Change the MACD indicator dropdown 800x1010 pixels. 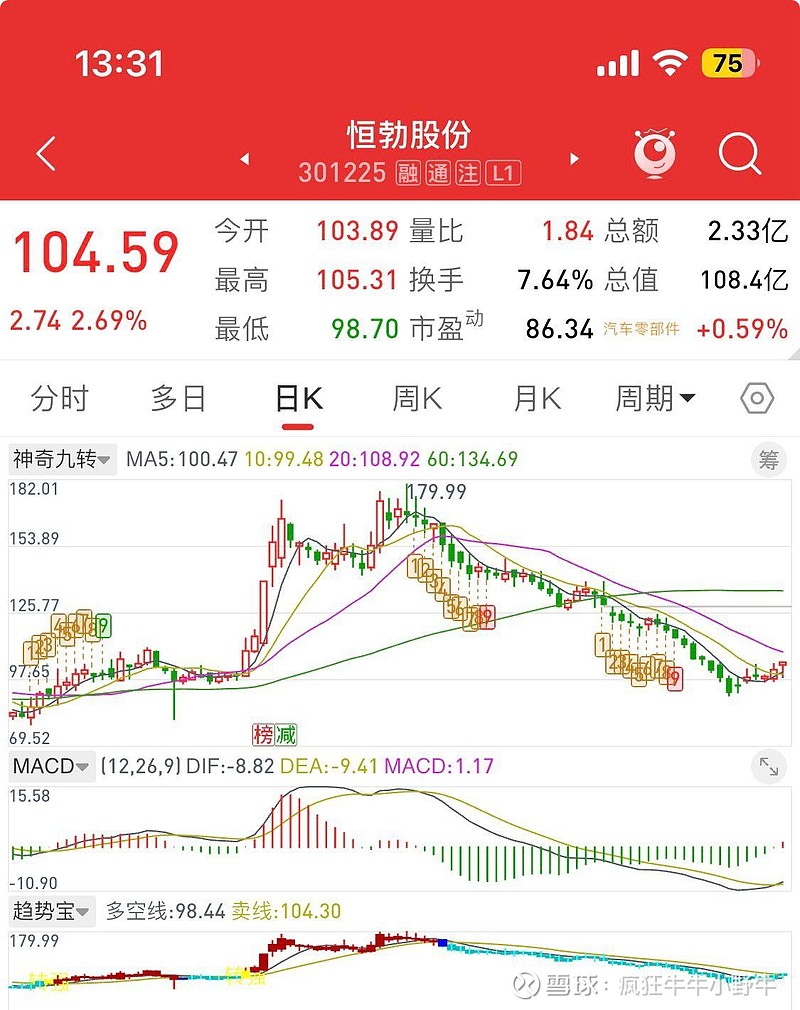[52, 767]
